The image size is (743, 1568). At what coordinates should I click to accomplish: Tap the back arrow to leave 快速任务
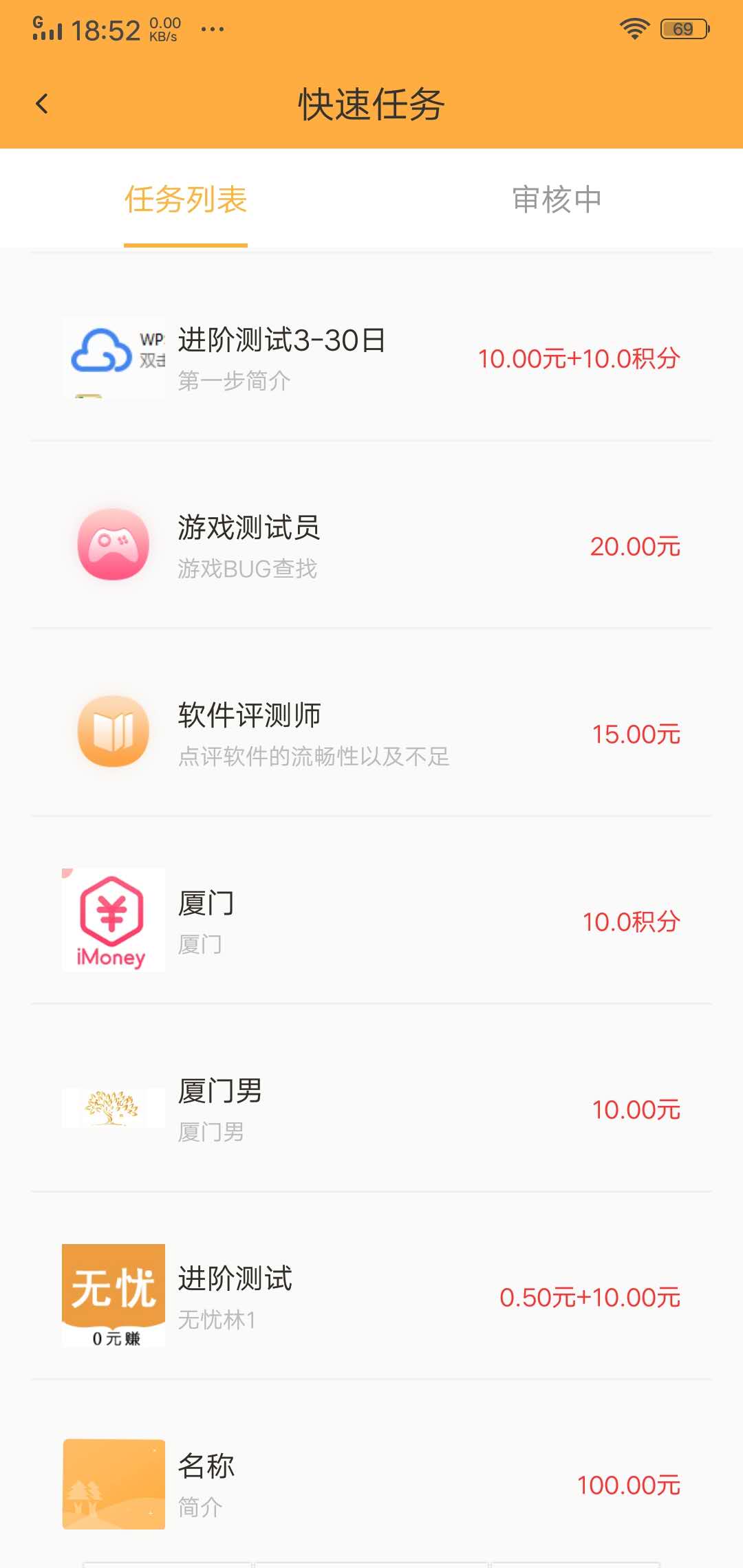point(43,103)
